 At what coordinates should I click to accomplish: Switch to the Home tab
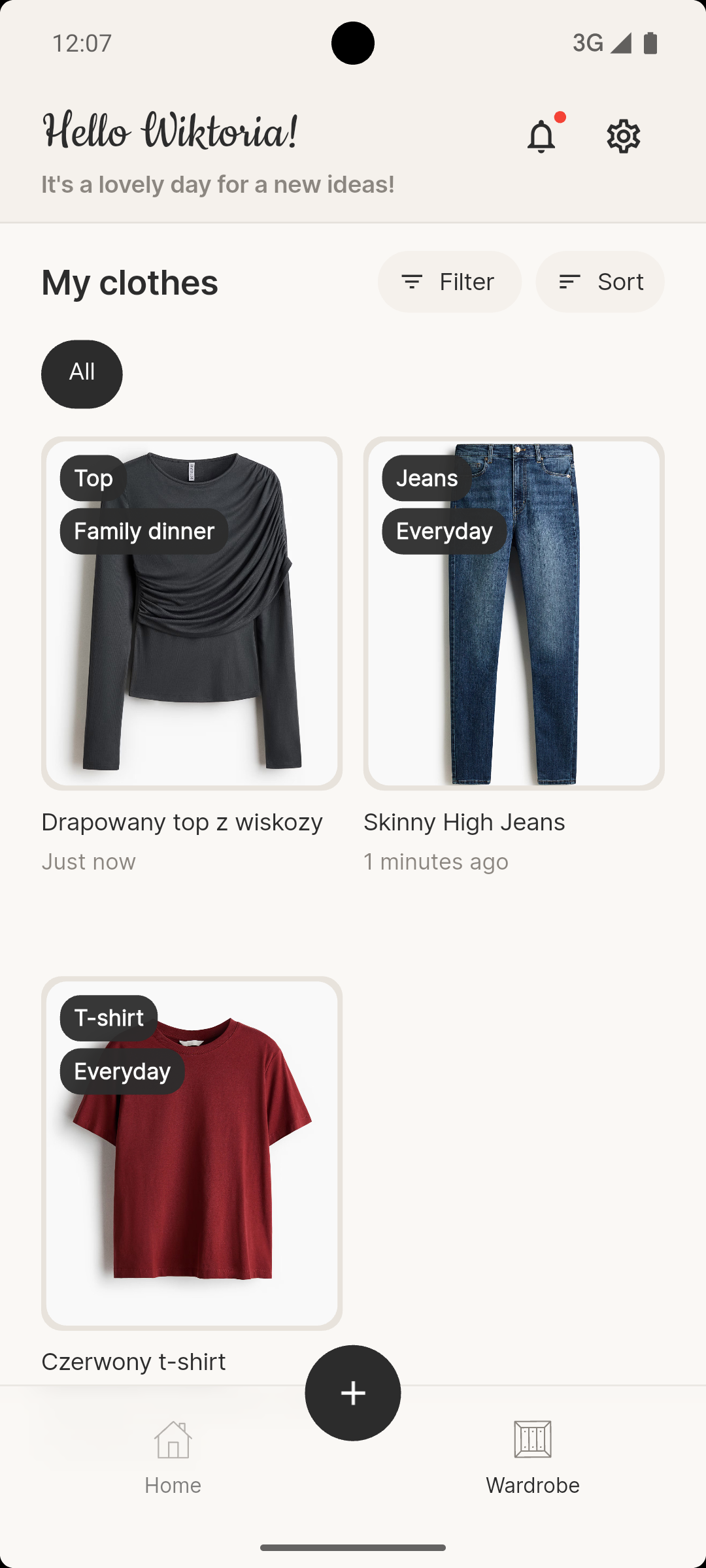[173, 1457]
